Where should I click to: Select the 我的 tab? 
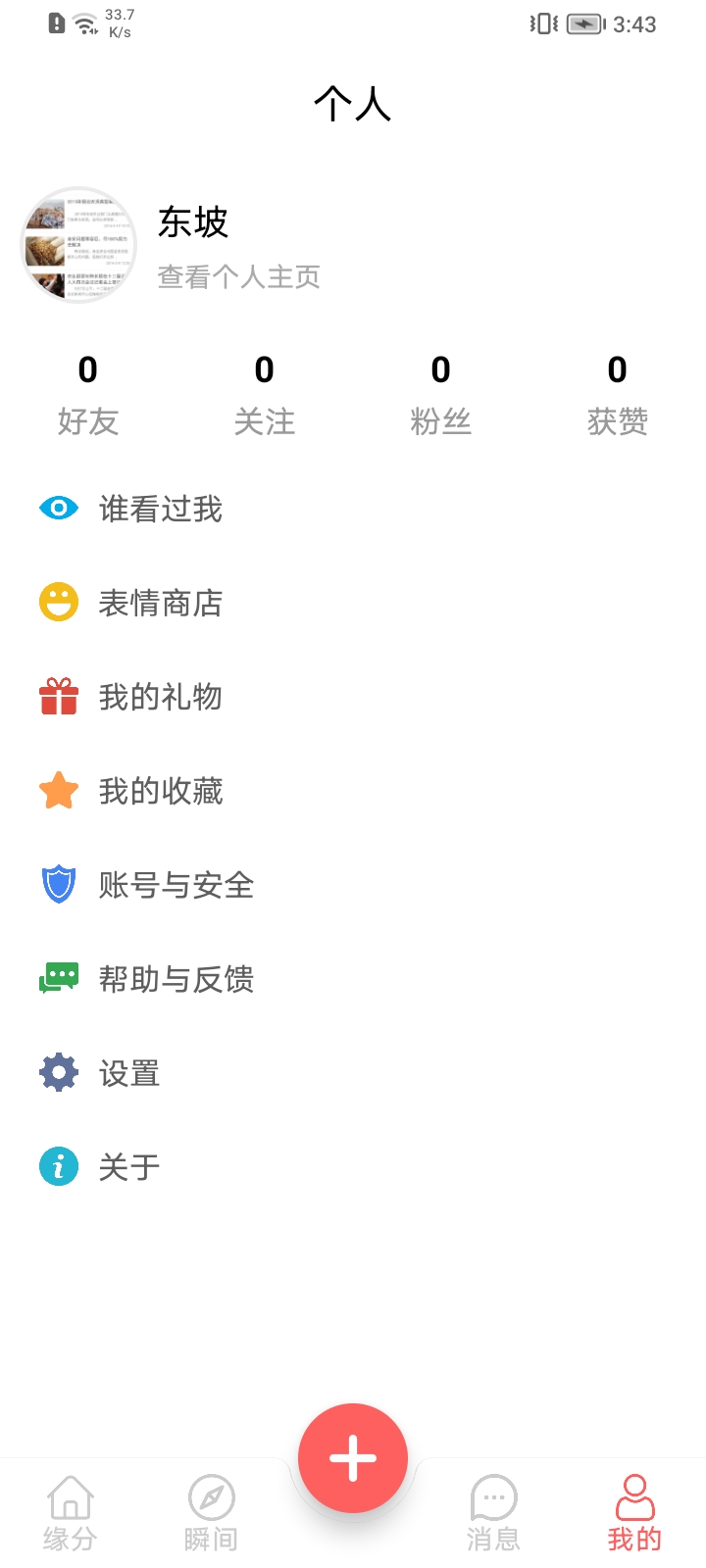point(634,1514)
